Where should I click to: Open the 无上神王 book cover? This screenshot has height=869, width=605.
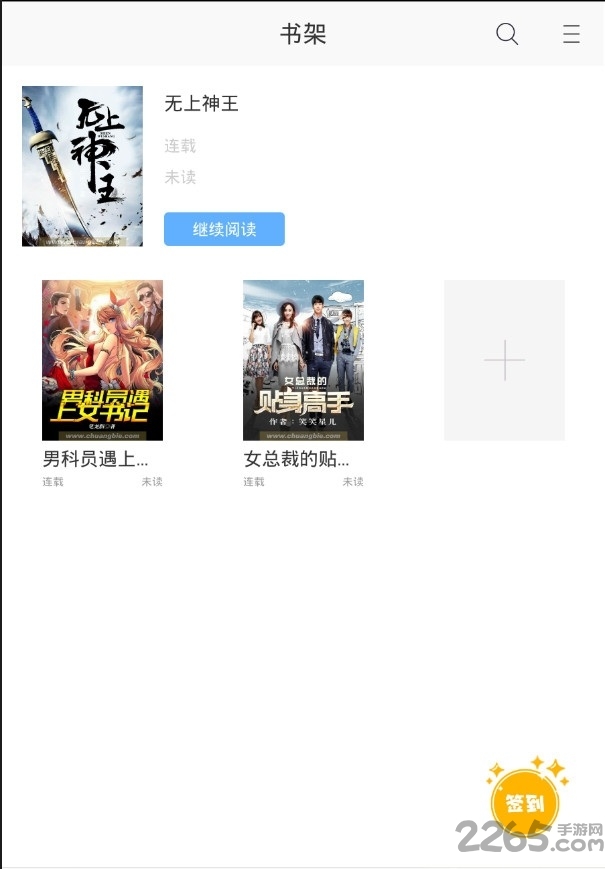coord(82,166)
